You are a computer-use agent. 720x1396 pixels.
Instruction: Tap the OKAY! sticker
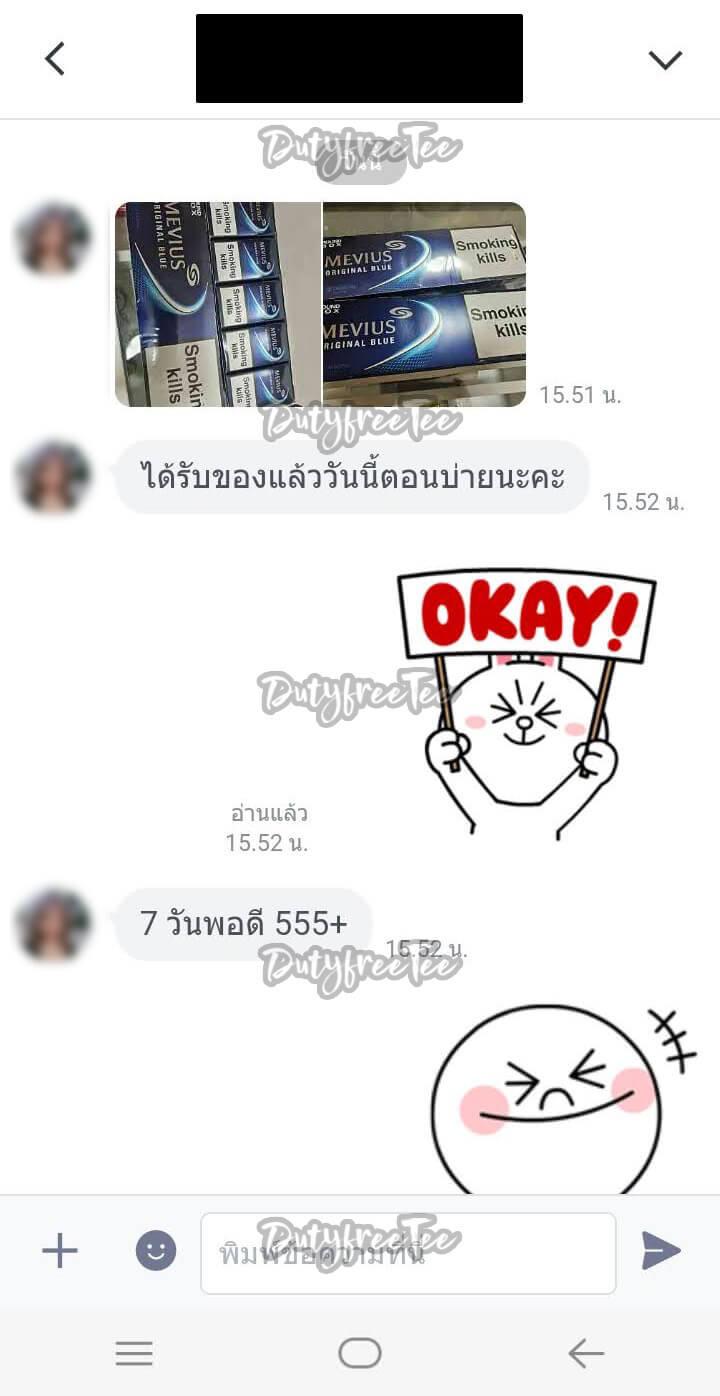(x=525, y=700)
